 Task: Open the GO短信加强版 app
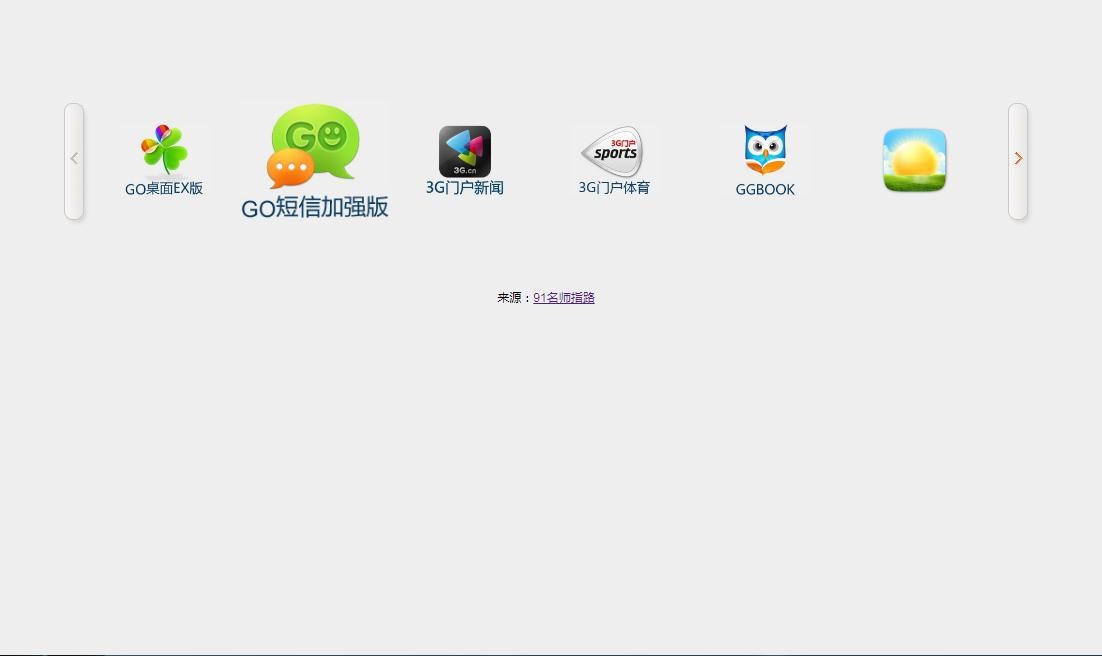click(x=314, y=160)
